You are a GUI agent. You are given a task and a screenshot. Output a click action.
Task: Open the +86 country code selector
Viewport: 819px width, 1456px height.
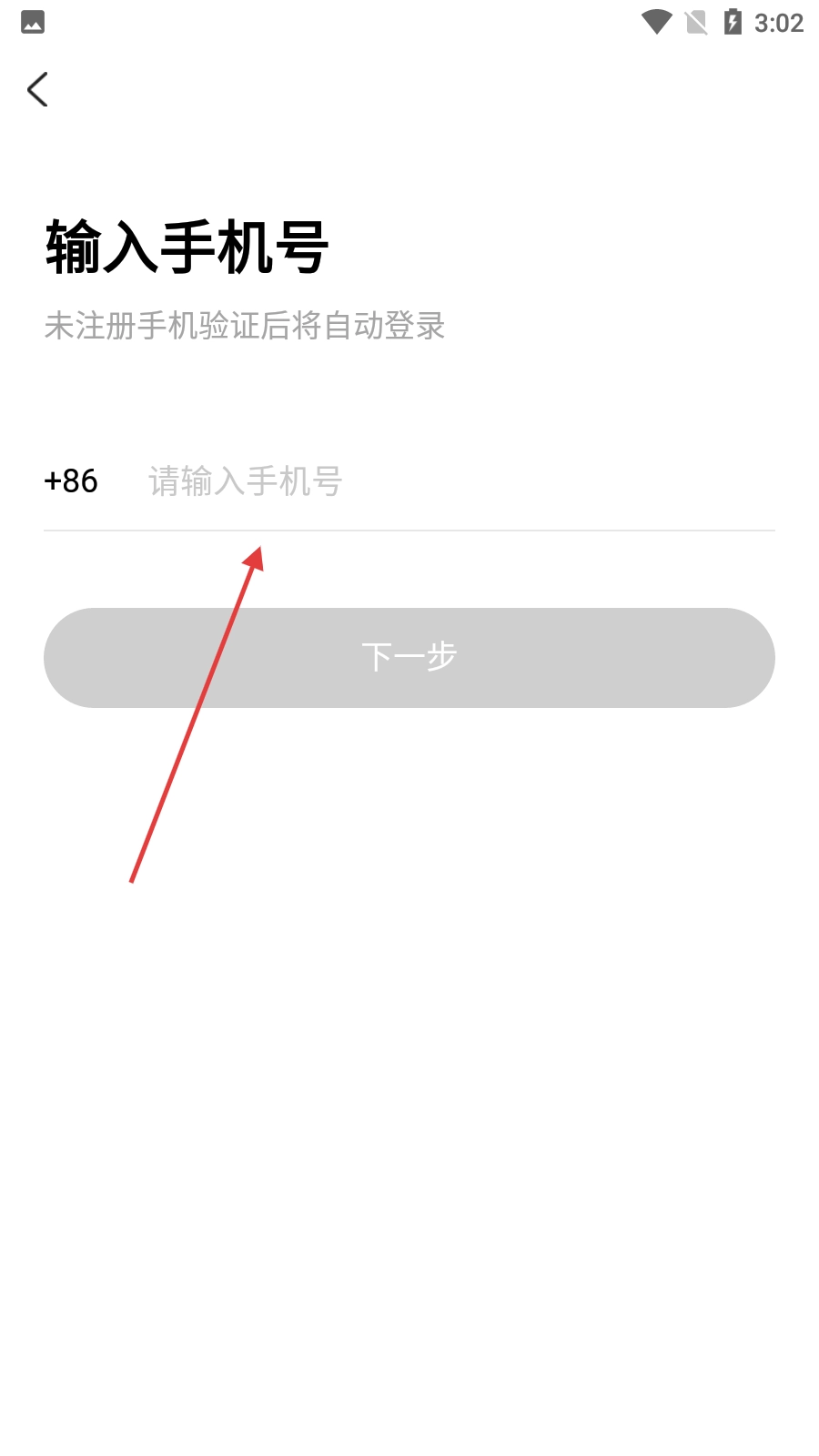pyautogui.click(x=71, y=481)
